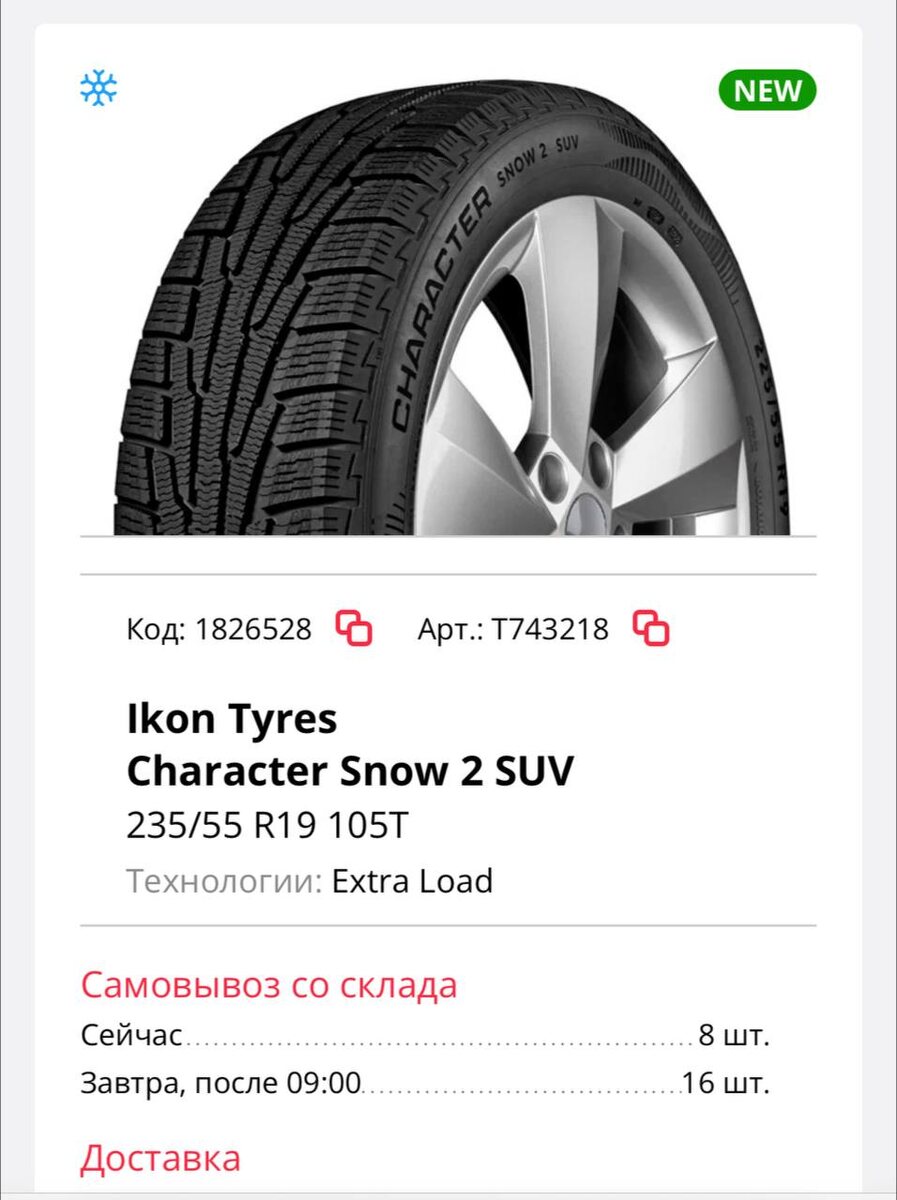Screen dimensions: 897x1200
Task: Copy the product code 1826528
Action: tap(354, 628)
